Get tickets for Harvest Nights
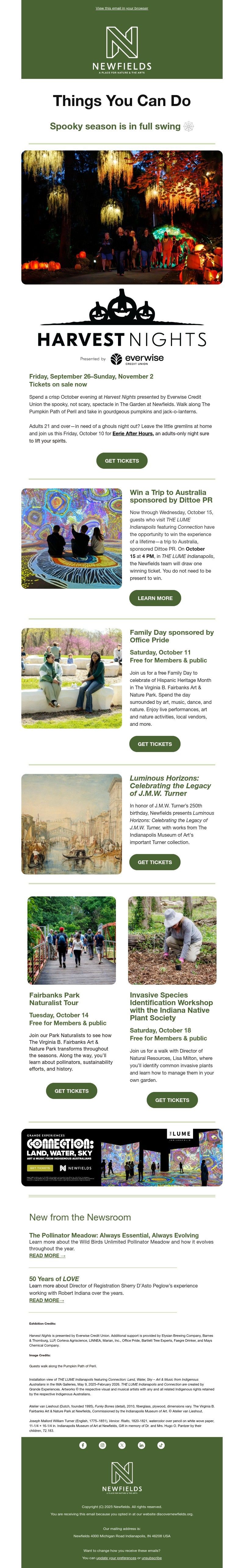Screen dimensions: 244x1568 (x=121, y=461)
